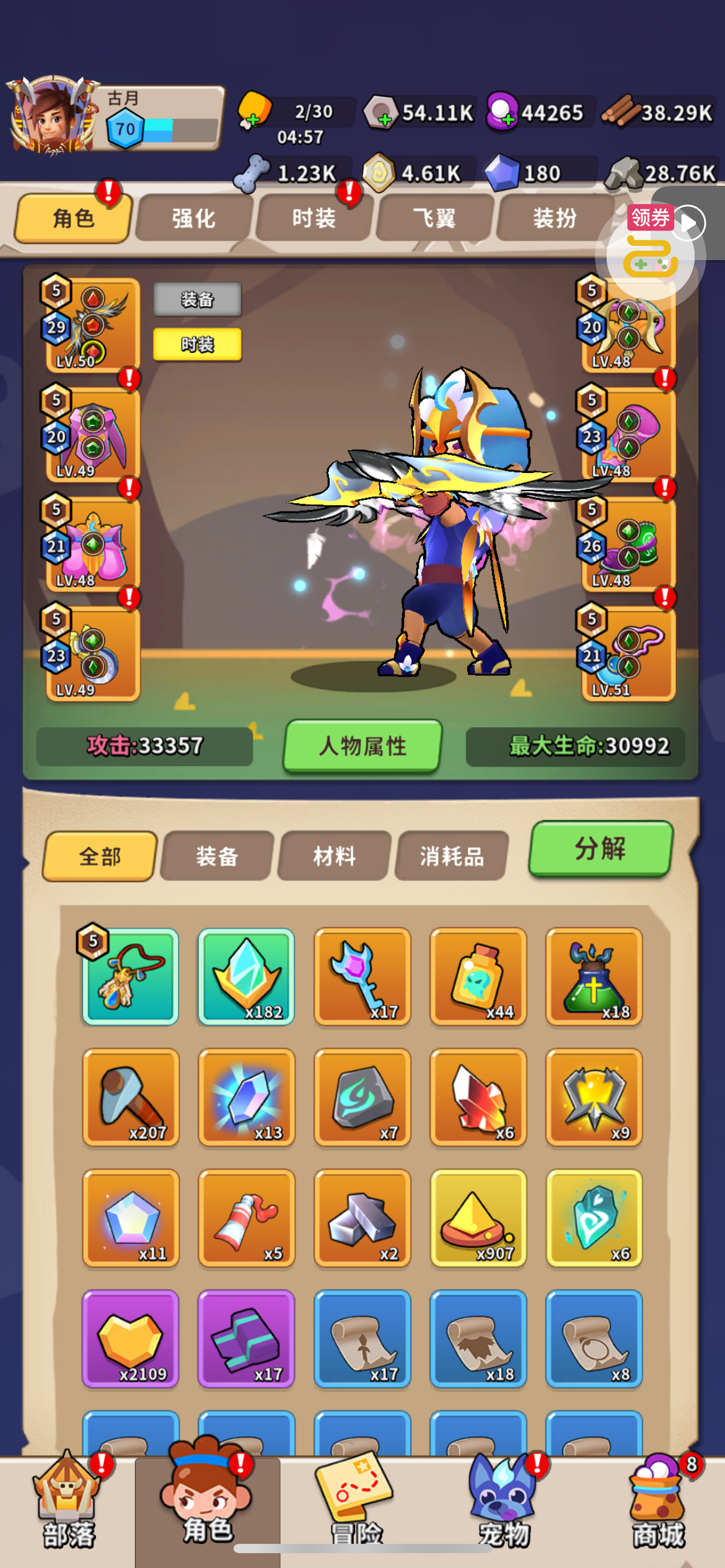Select the 装扮 tab
725x1568 pixels.
point(555,218)
